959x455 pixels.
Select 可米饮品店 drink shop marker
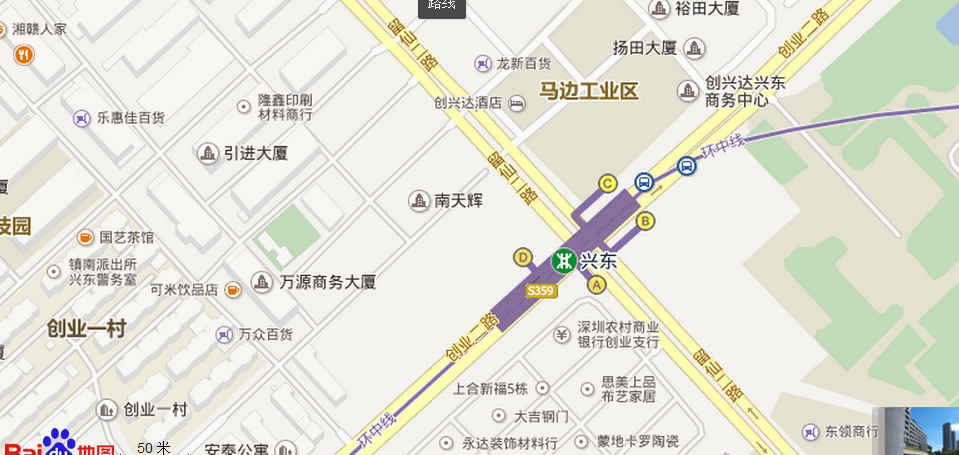232,290
